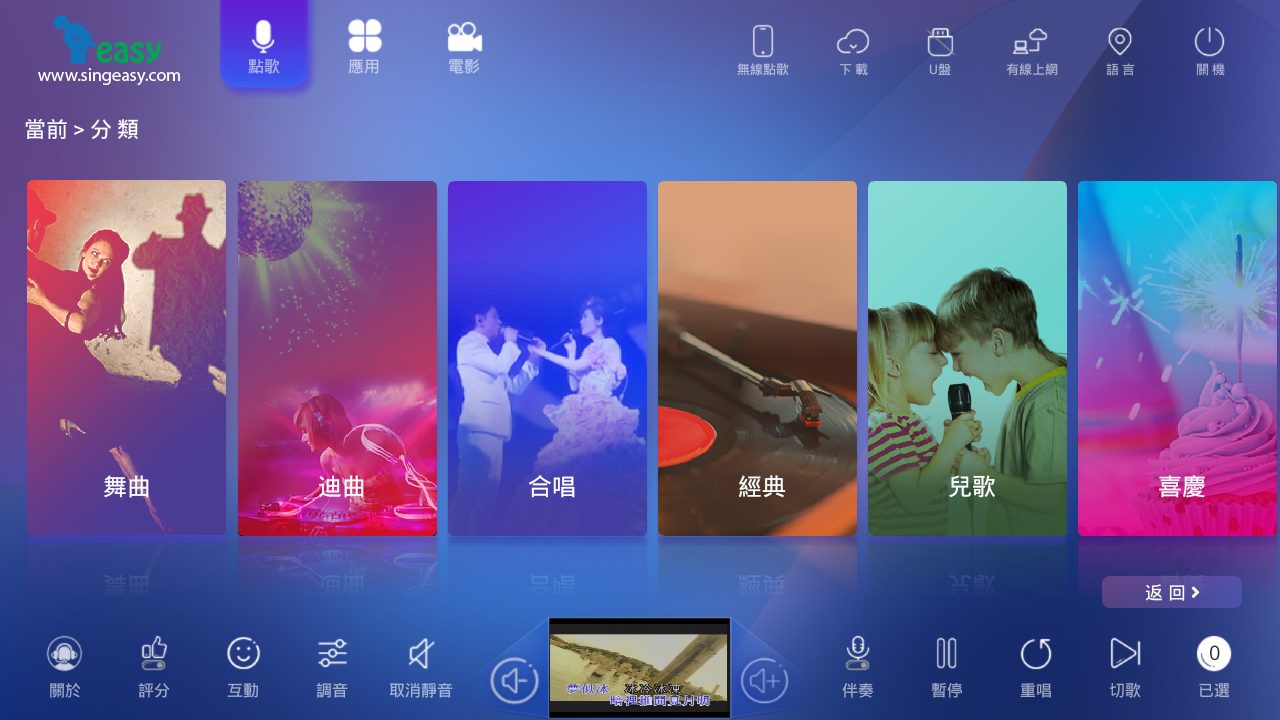Screen dimensions: 1280x720
Task: Open the 兒歌 children's songs category
Action: (967, 357)
